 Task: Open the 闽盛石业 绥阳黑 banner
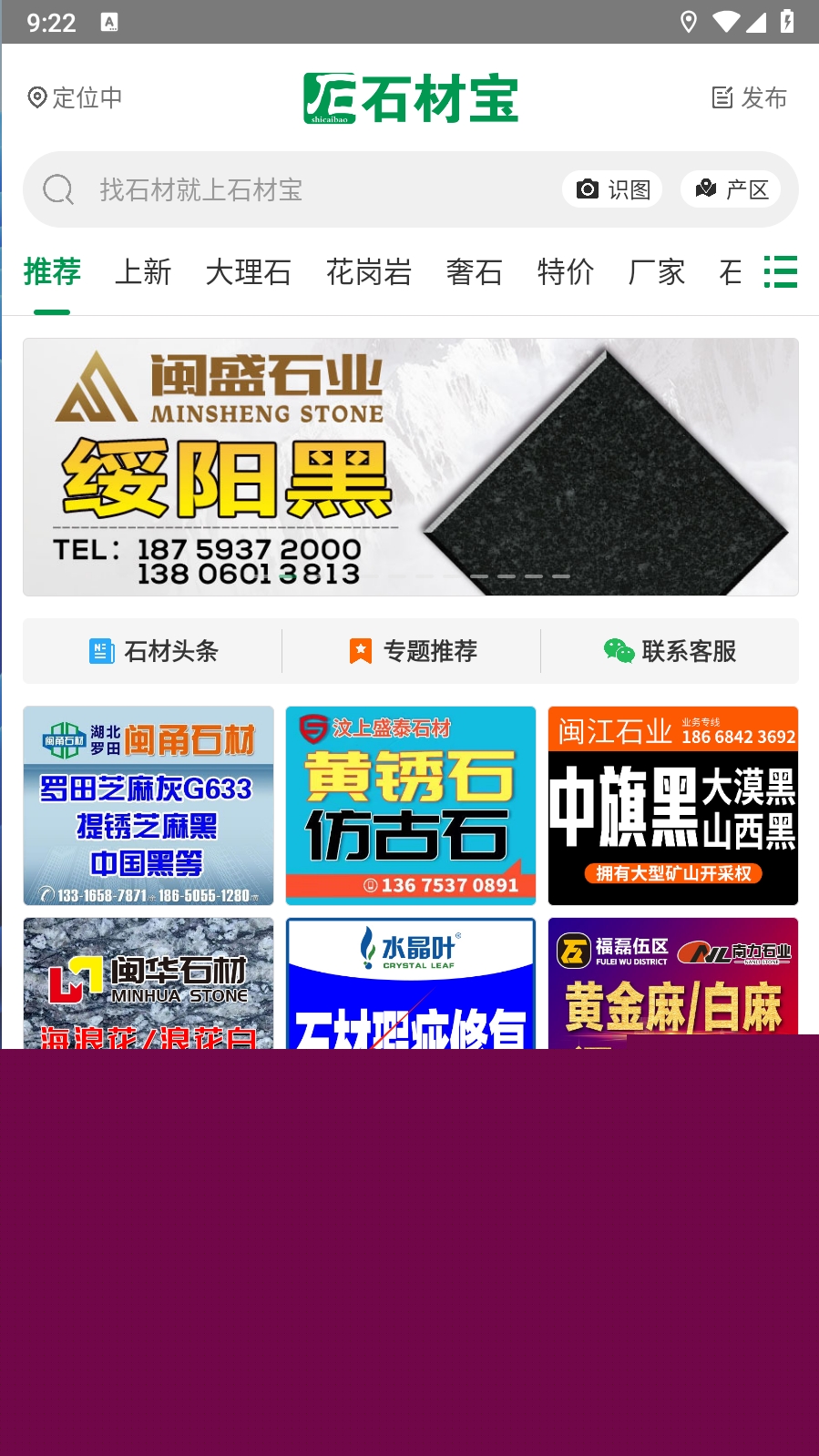(410, 466)
